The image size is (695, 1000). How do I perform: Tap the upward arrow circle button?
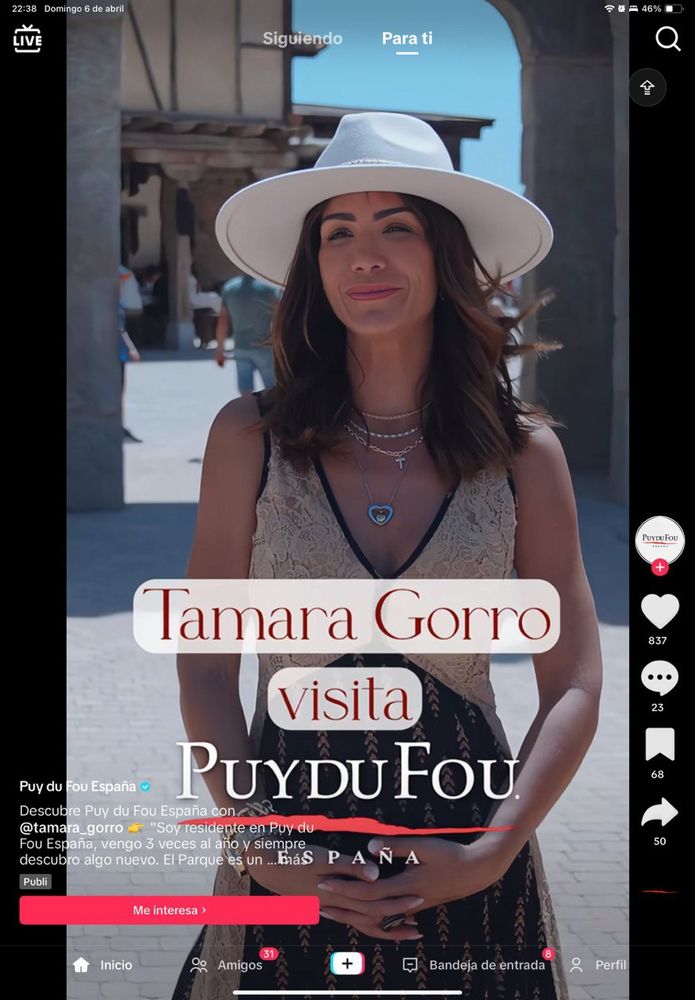(647, 87)
